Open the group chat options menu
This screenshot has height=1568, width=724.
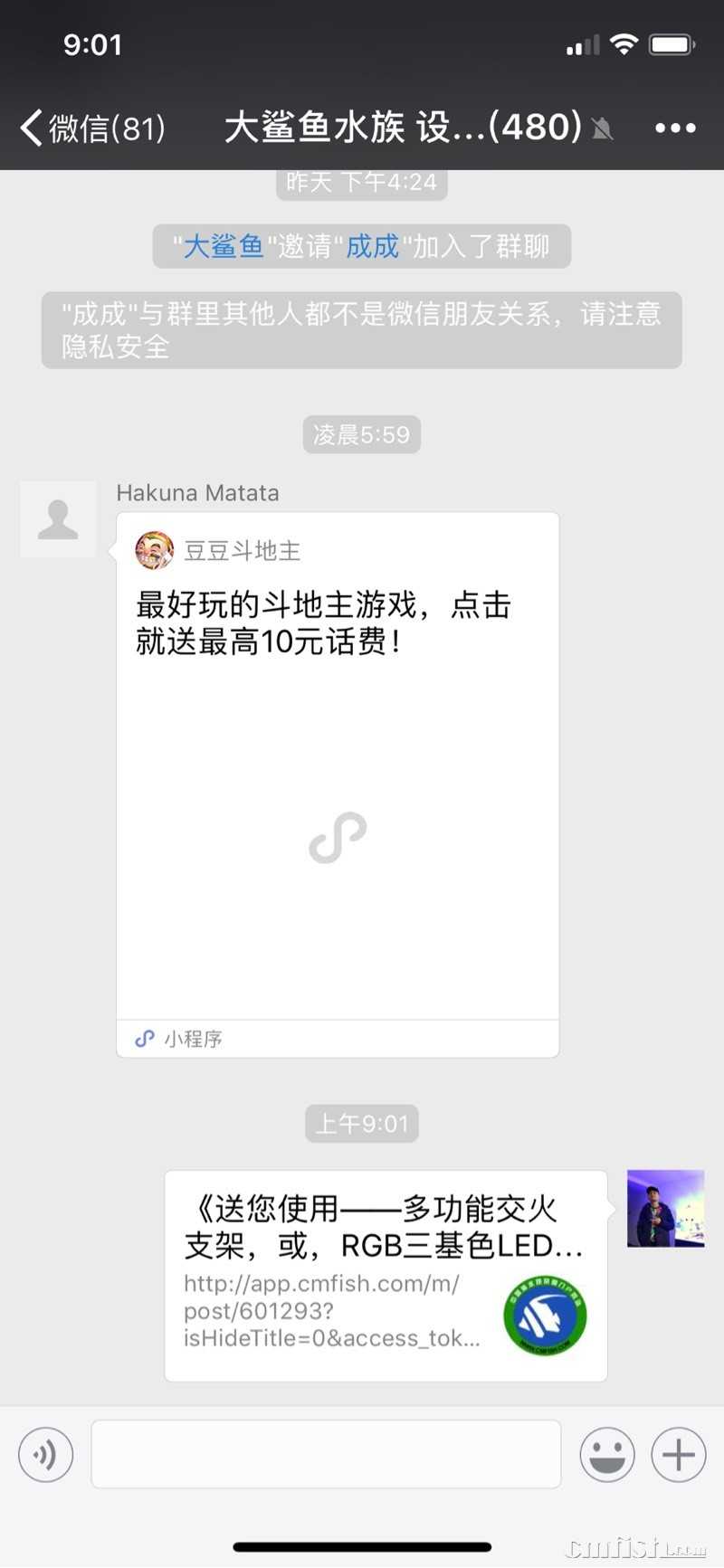coord(675,128)
